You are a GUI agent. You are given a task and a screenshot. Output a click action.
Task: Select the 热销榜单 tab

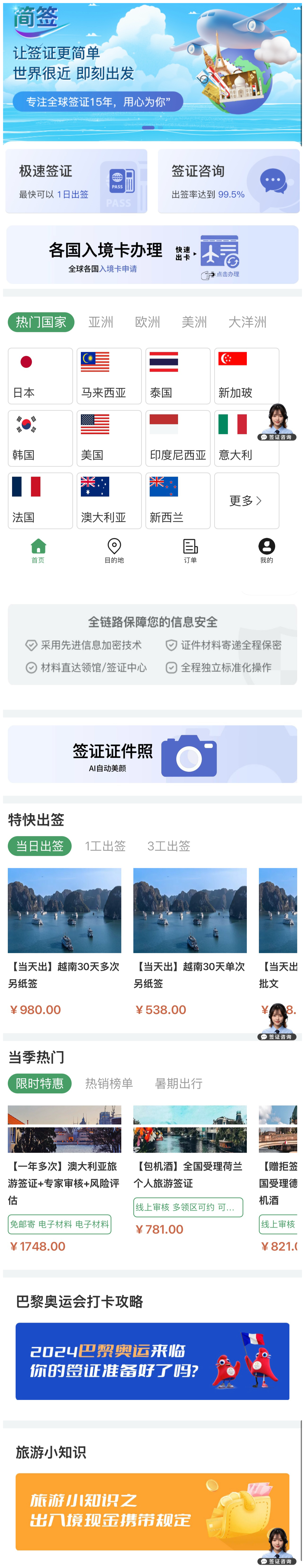pyautogui.click(x=109, y=1083)
